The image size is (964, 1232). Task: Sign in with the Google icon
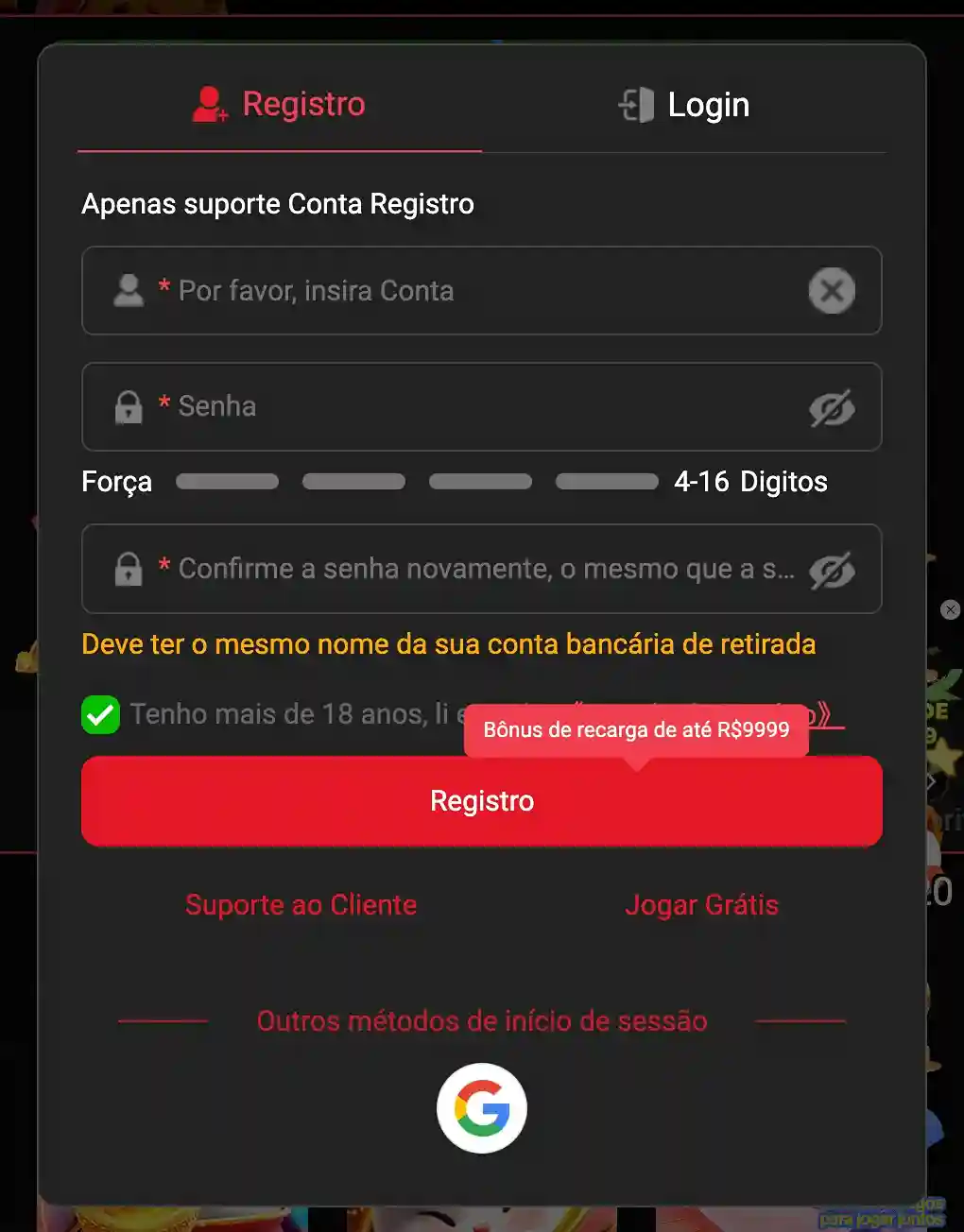[x=482, y=1106]
